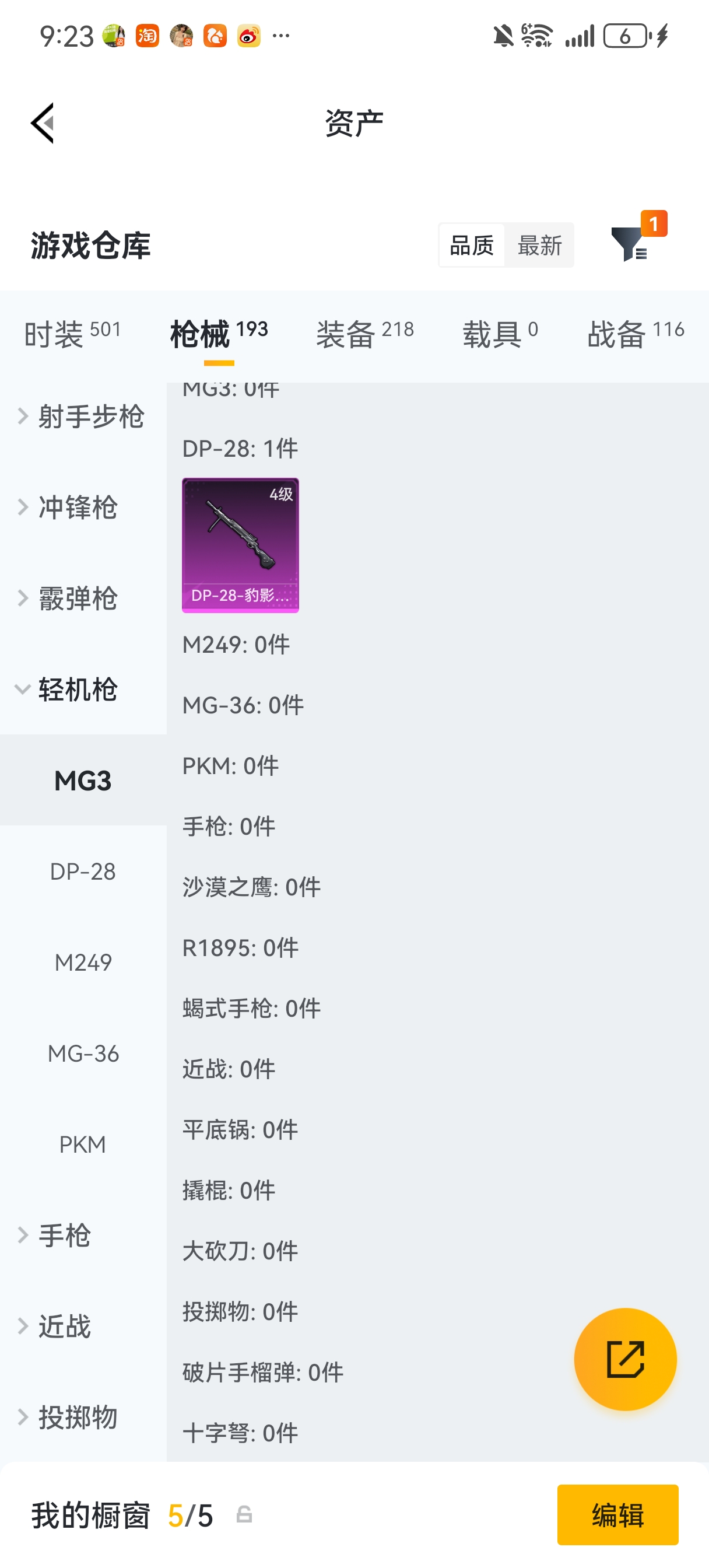Select M249 in the sidebar
The width and height of the screenshot is (709, 1568).
coord(83,963)
